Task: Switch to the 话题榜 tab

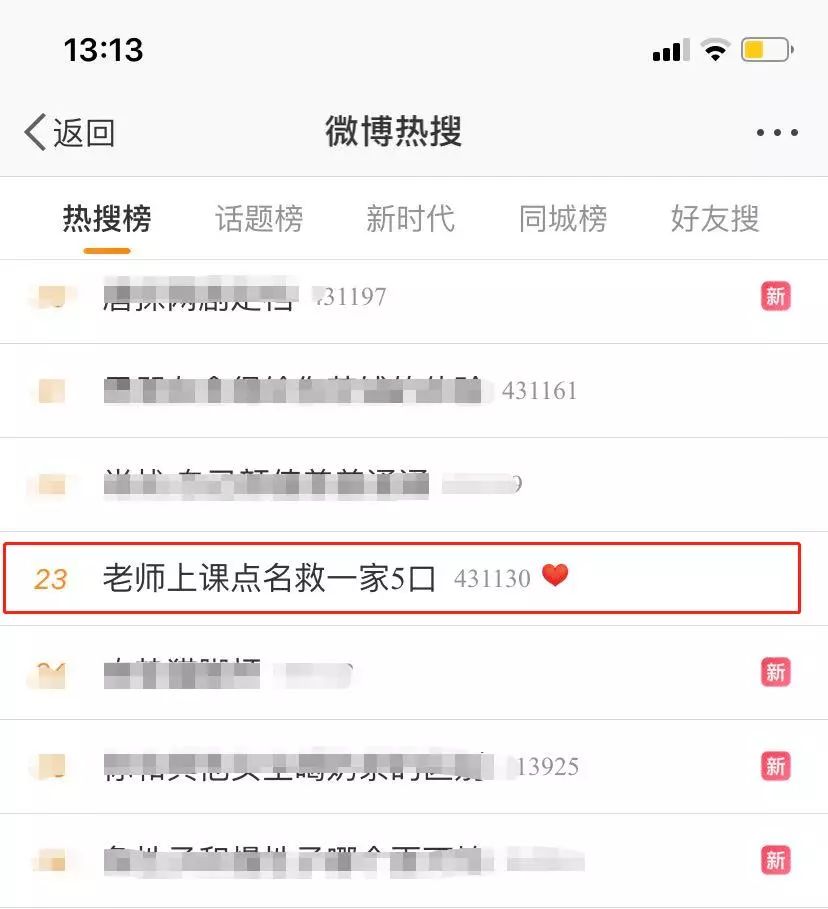Action: click(x=259, y=218)
